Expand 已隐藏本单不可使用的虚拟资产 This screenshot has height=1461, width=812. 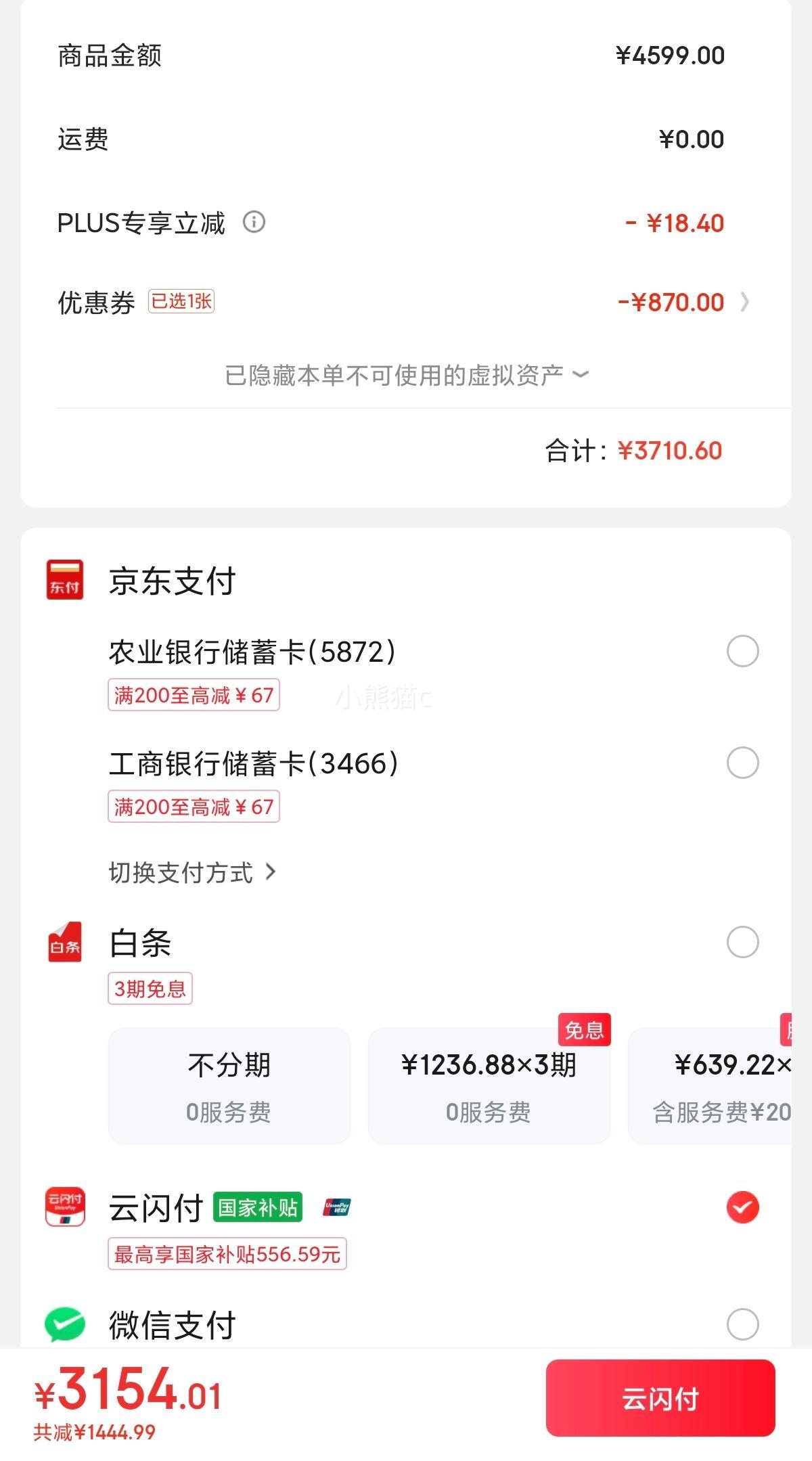[407, 375]
